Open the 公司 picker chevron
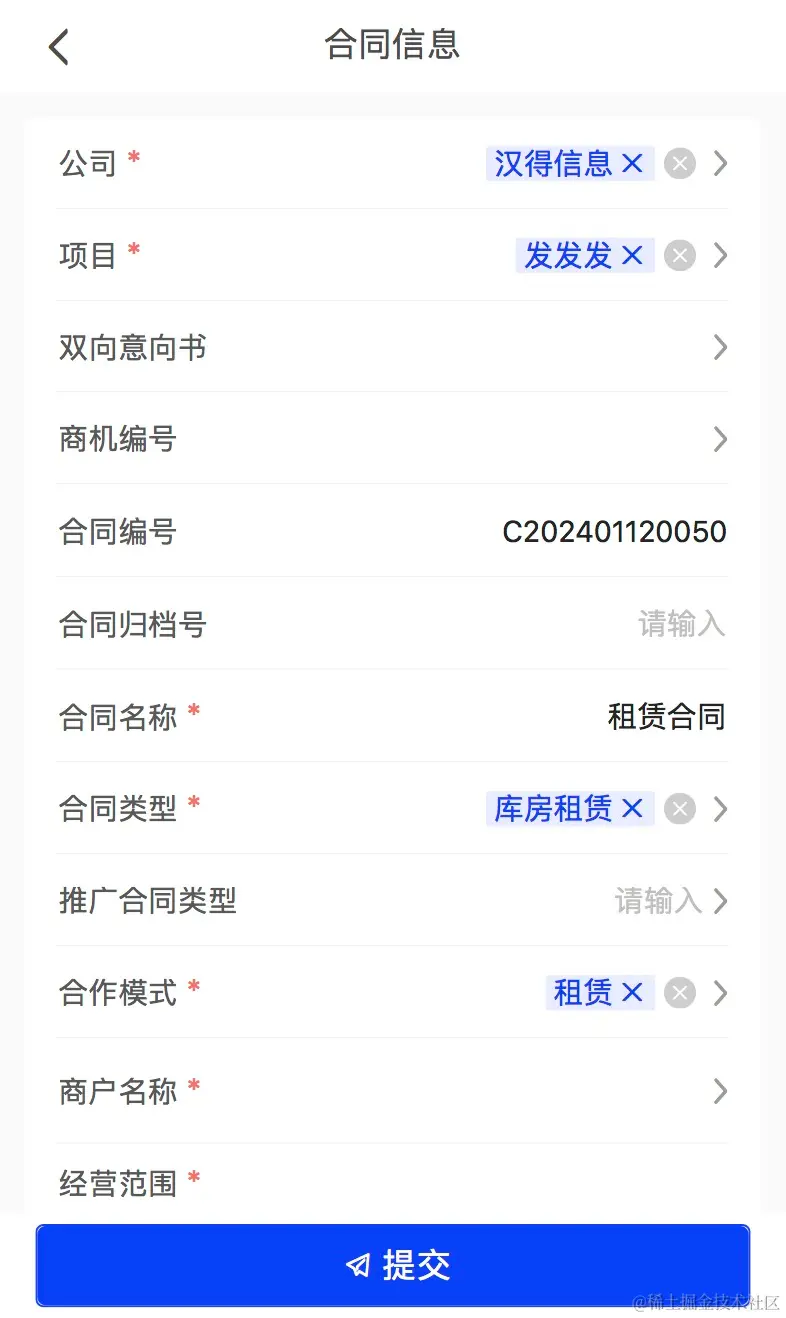The width and height of the screenshot is (786, 1318). [x=720, y=163]
